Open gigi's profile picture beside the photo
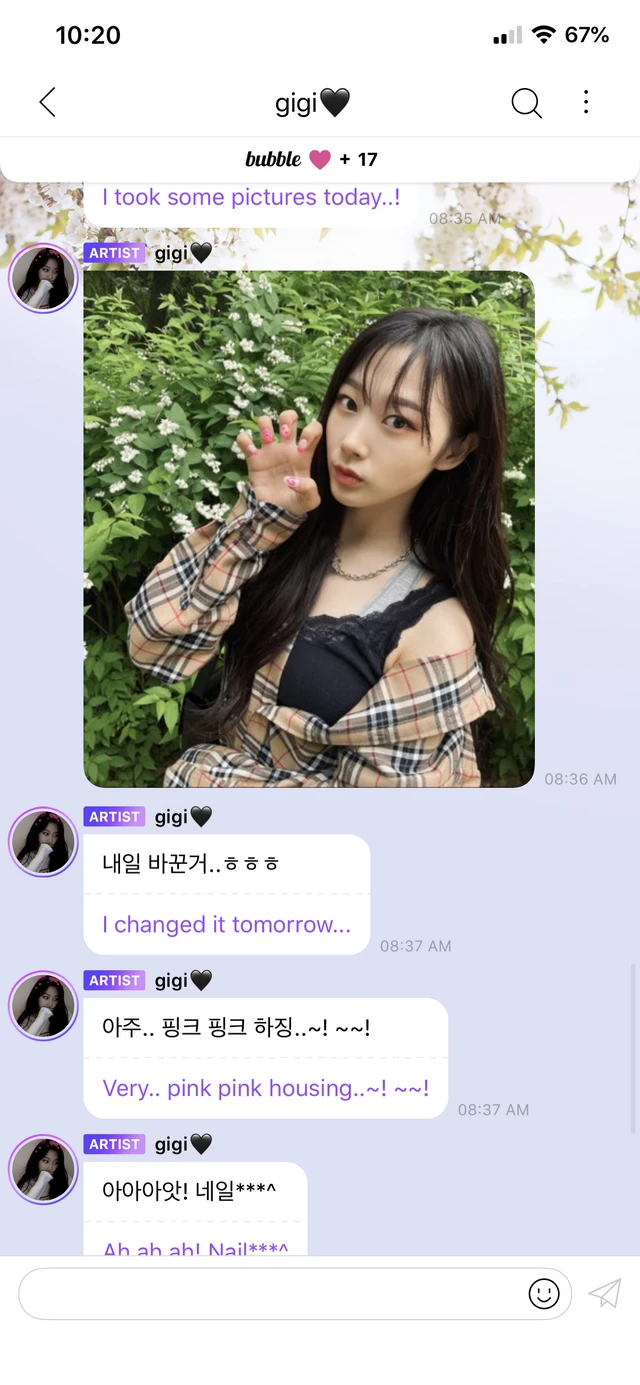This screenshot has width=640, height=1385. point(43,278)
